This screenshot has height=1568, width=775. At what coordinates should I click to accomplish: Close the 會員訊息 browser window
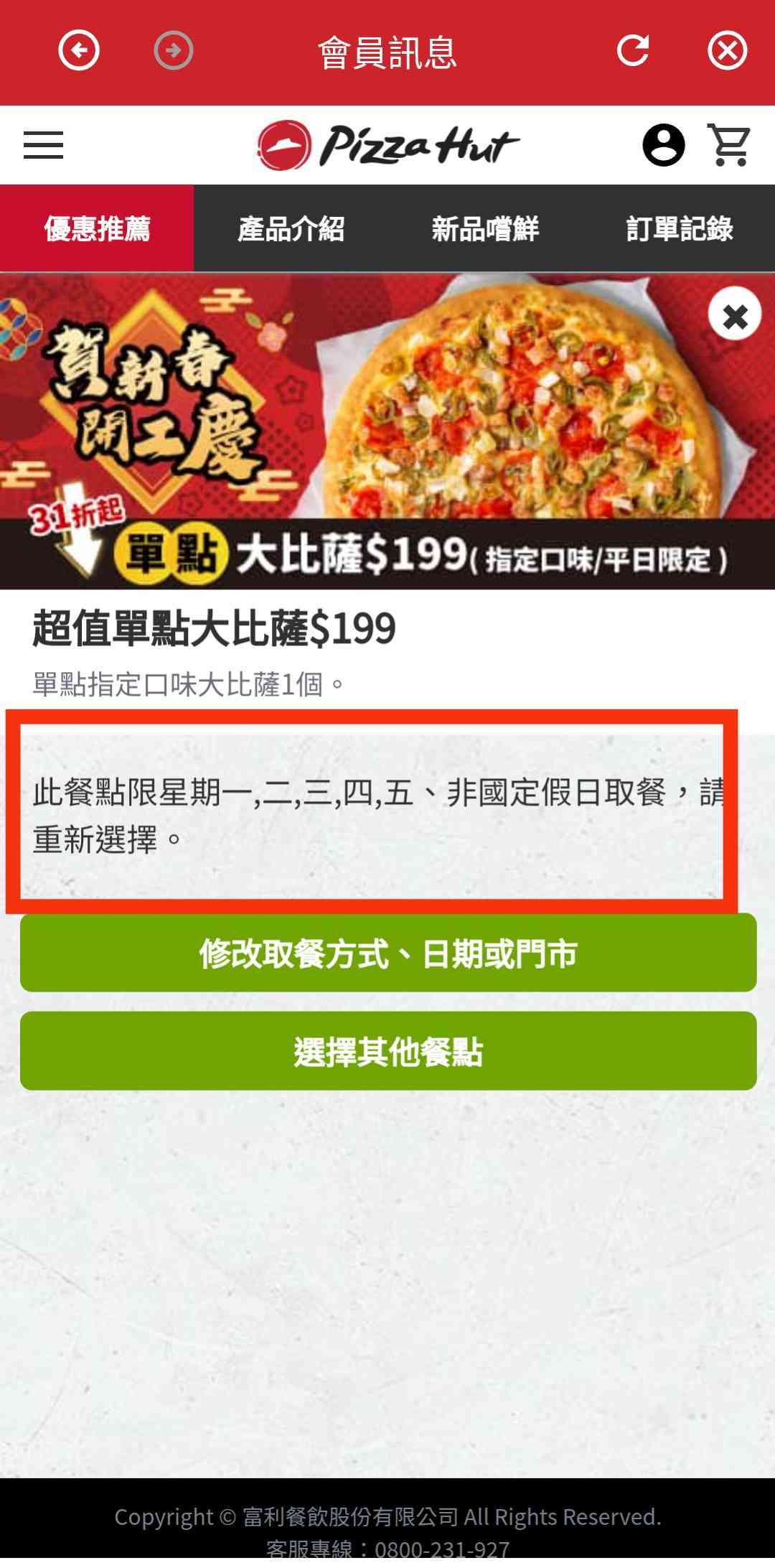pyautogui.click(x=727, y=50)
